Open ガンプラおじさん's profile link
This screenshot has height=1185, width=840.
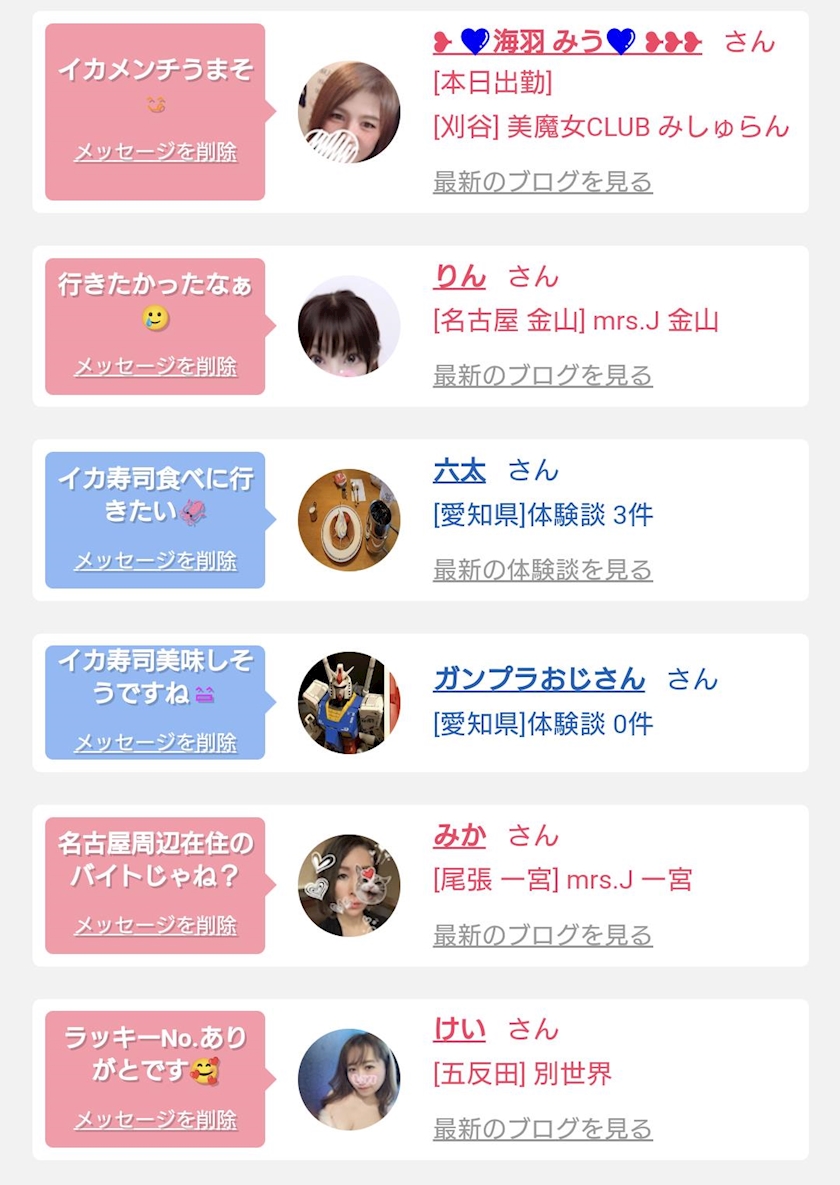click(x=539, y=679)
